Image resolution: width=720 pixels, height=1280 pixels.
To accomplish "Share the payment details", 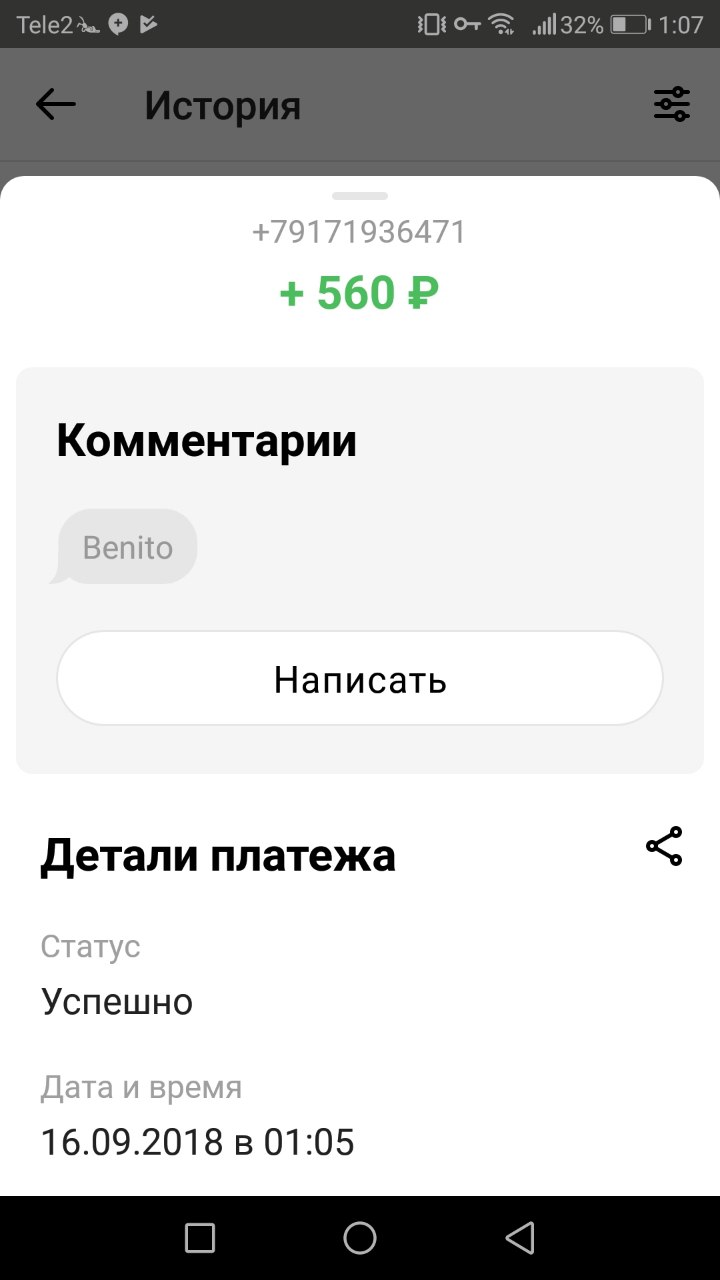I will (x=664, y=846).
